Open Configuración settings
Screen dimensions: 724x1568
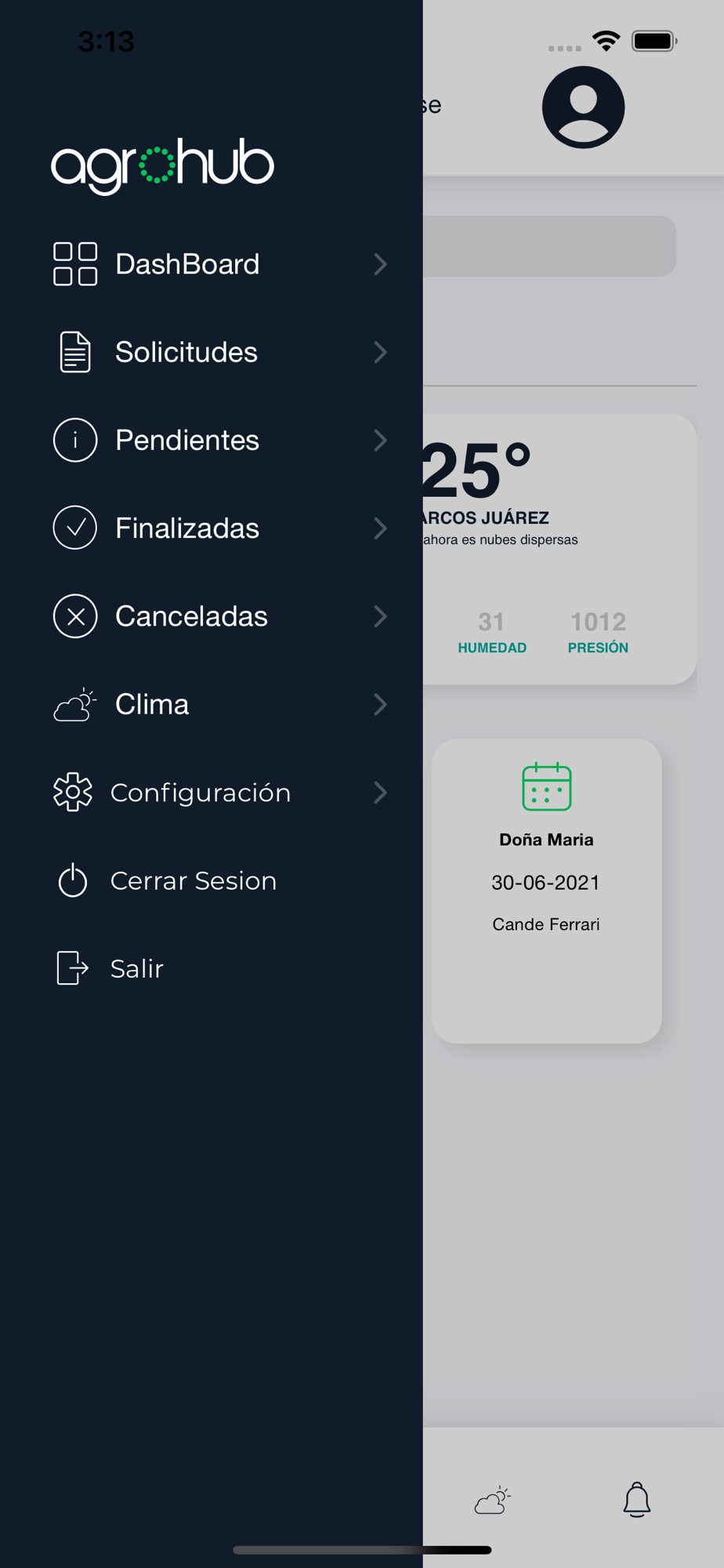(x=201, y=793)
